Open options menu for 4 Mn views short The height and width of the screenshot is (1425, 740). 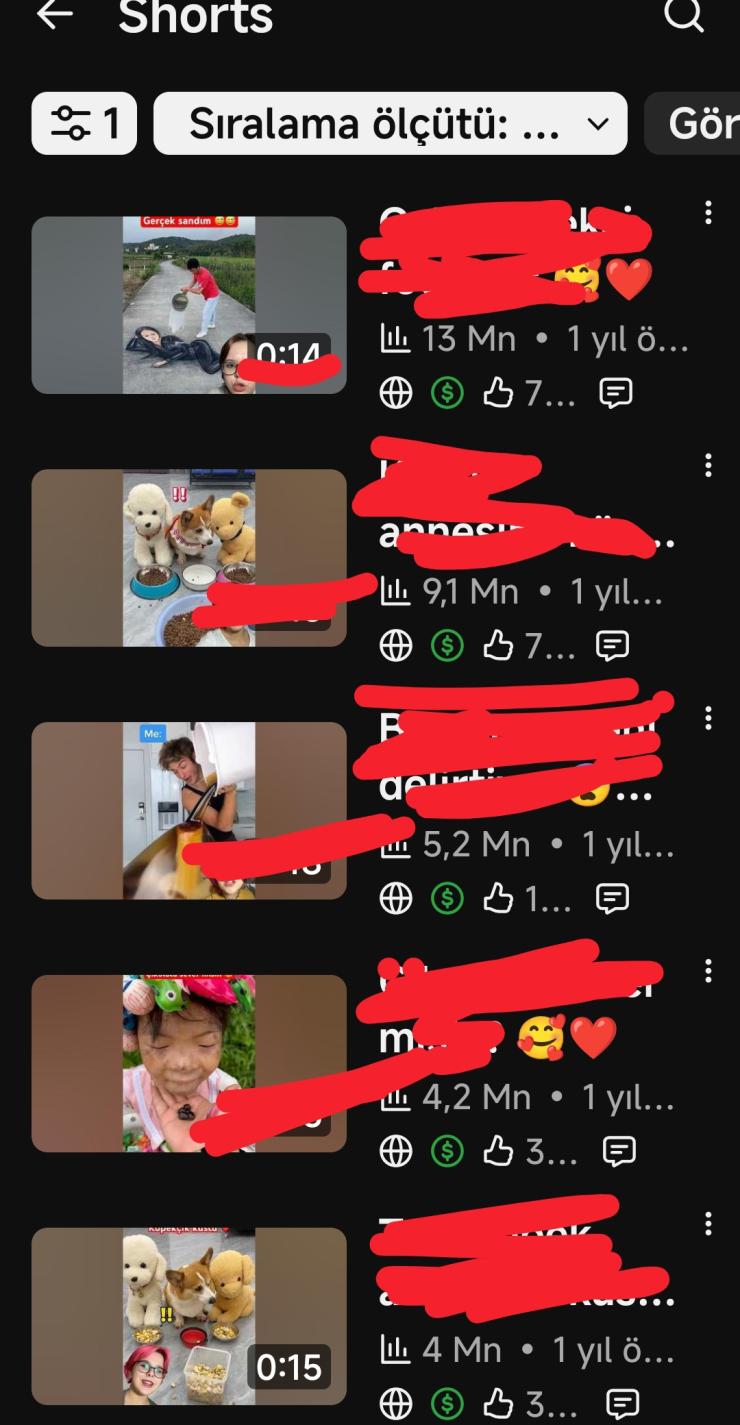pyautogui.click(x=708, y=1224)
